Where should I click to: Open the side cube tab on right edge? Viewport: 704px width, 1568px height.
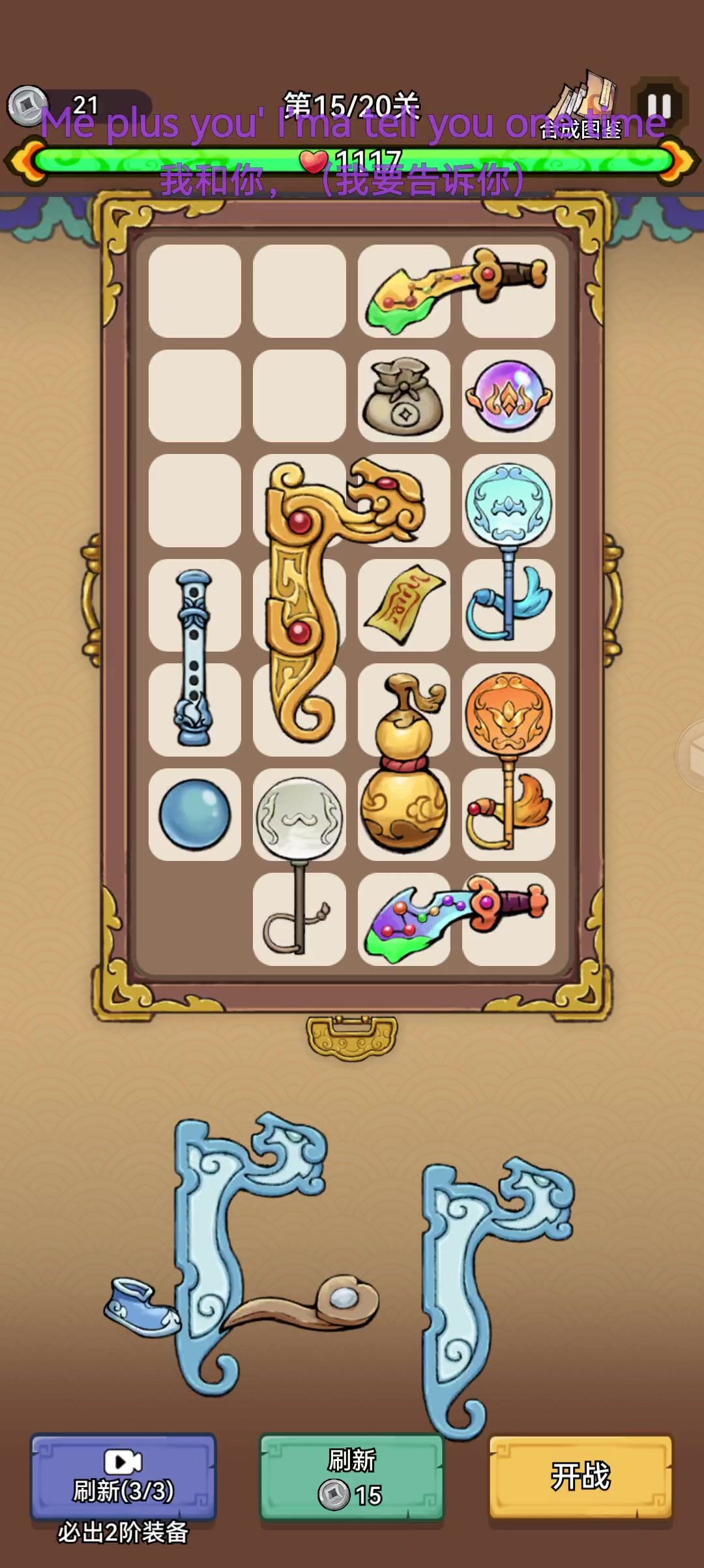pos(691,757)
